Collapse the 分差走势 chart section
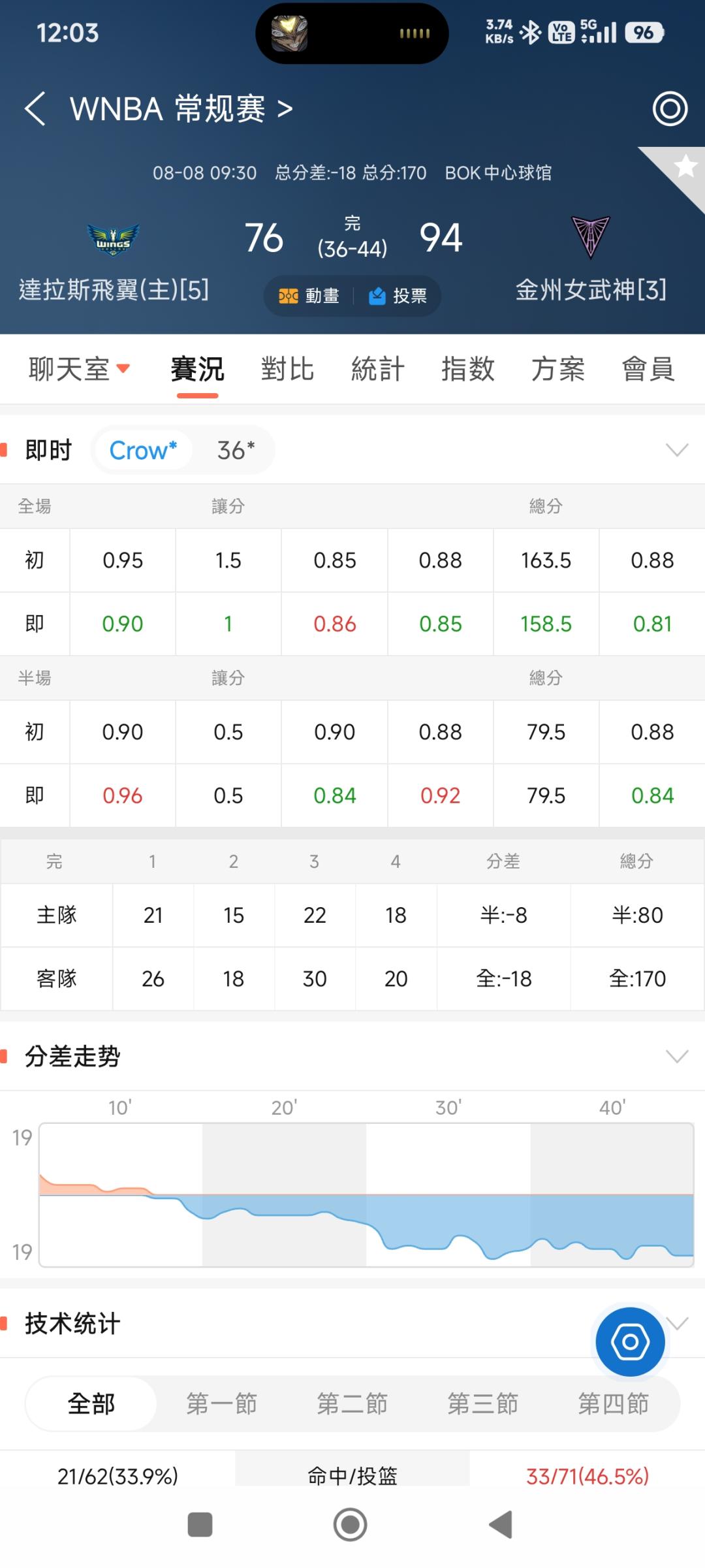Viewport: 705px width, 1568px height. pos(677,1056)
